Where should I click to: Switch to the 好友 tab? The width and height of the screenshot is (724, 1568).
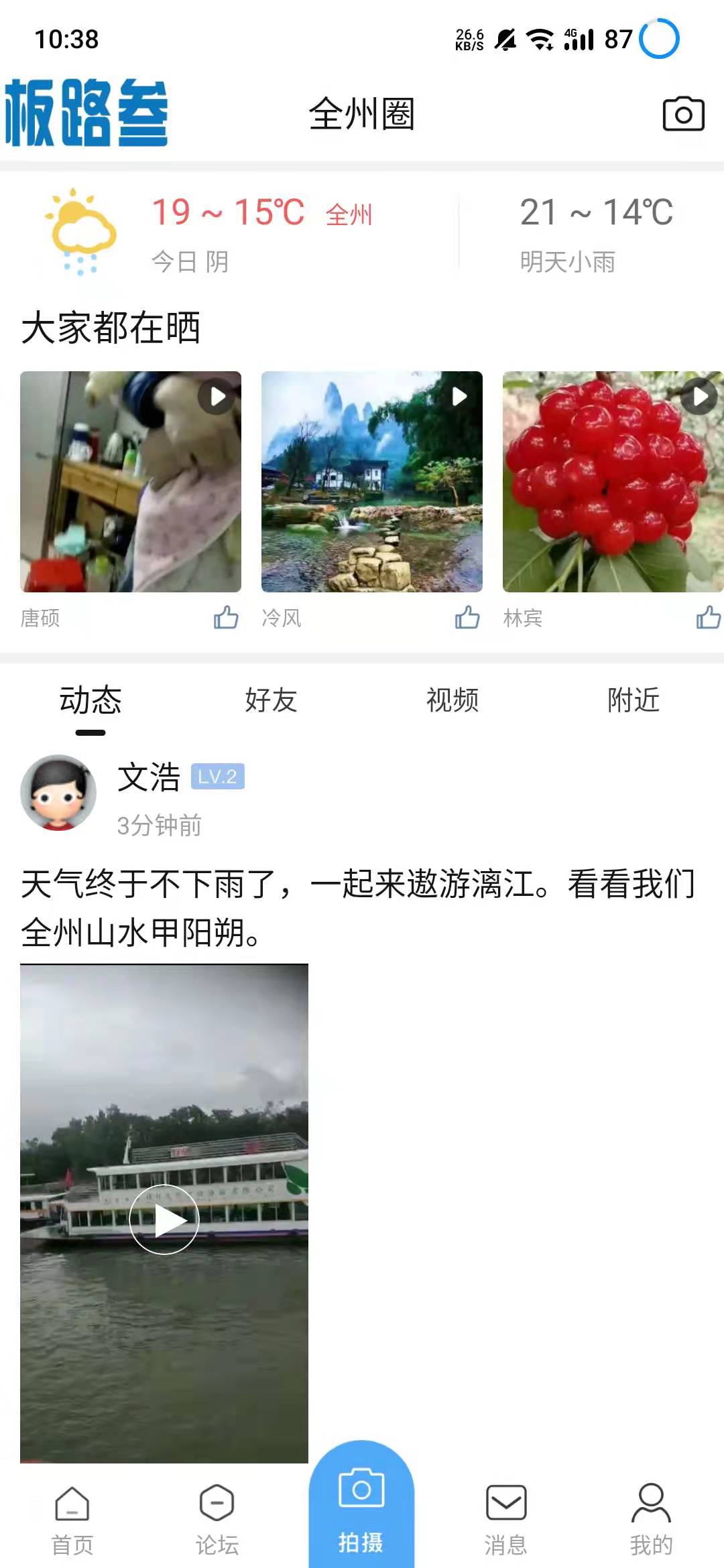pyautogui.click(x=271, y=701)
